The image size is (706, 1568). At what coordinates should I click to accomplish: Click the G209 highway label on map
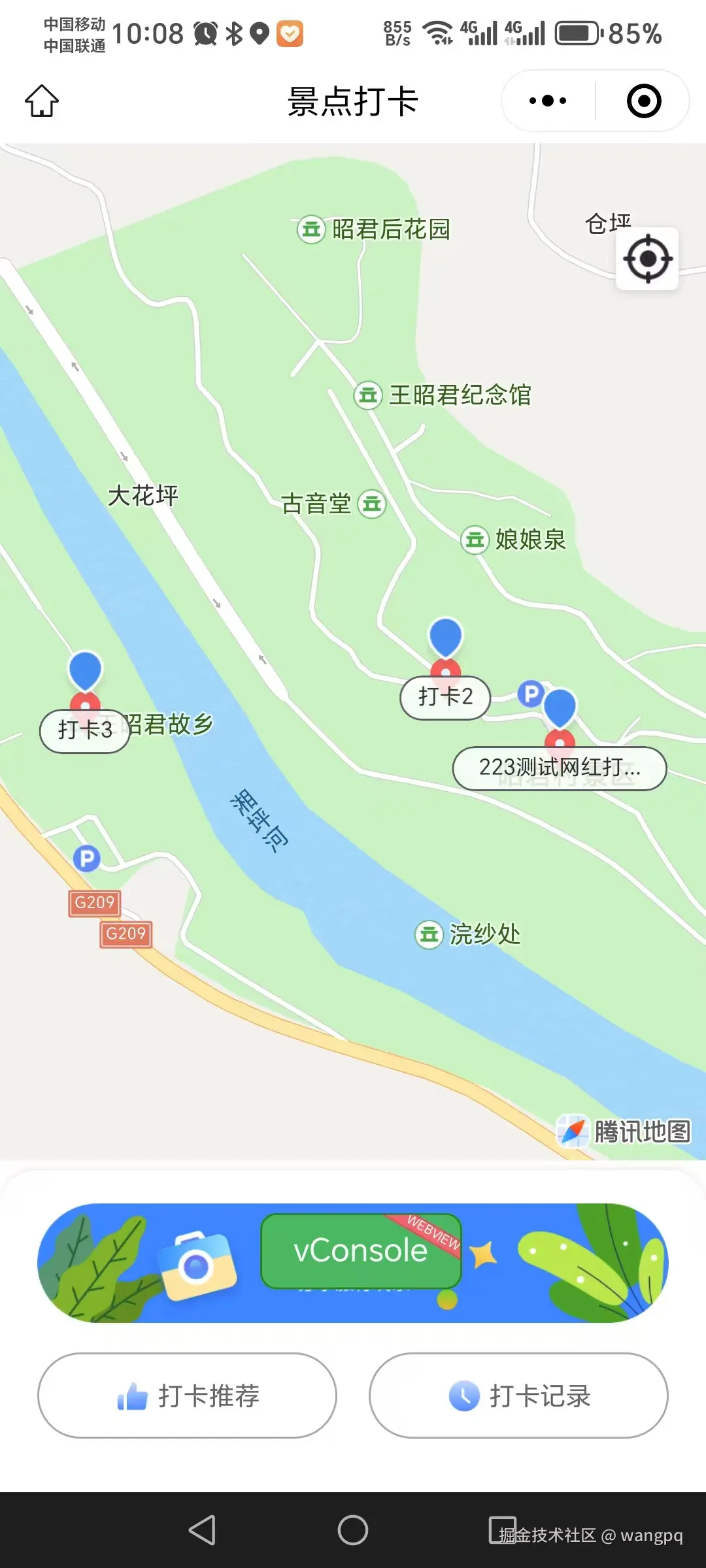[x=94, y=904]
